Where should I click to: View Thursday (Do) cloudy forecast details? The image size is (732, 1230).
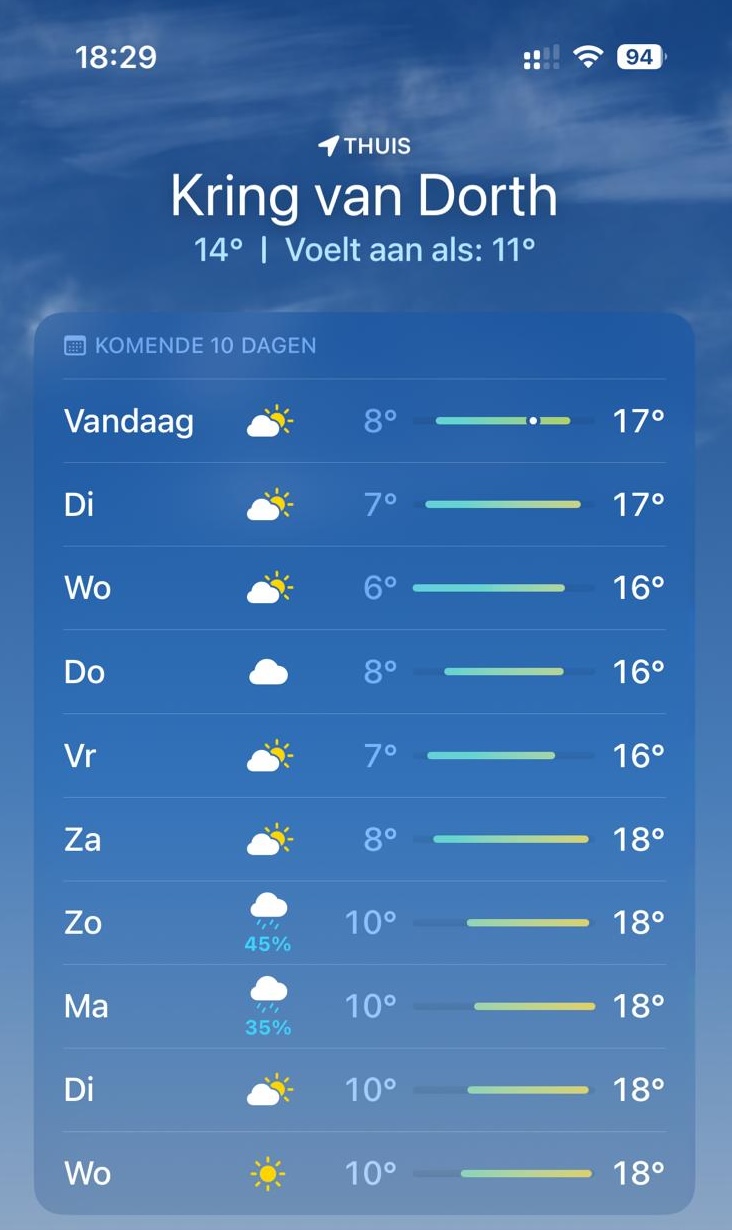[364, 672]
